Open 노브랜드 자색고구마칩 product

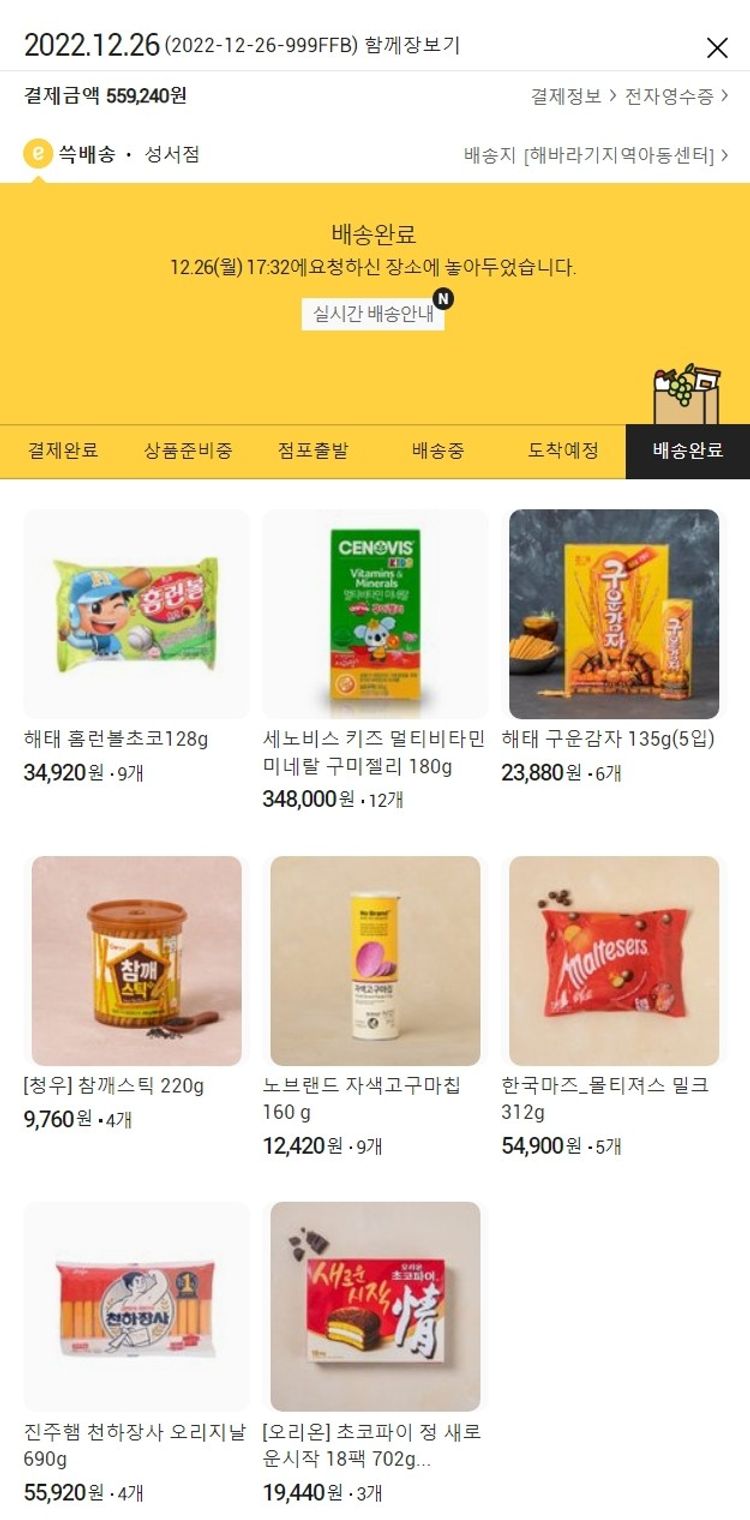coord(375,960)
